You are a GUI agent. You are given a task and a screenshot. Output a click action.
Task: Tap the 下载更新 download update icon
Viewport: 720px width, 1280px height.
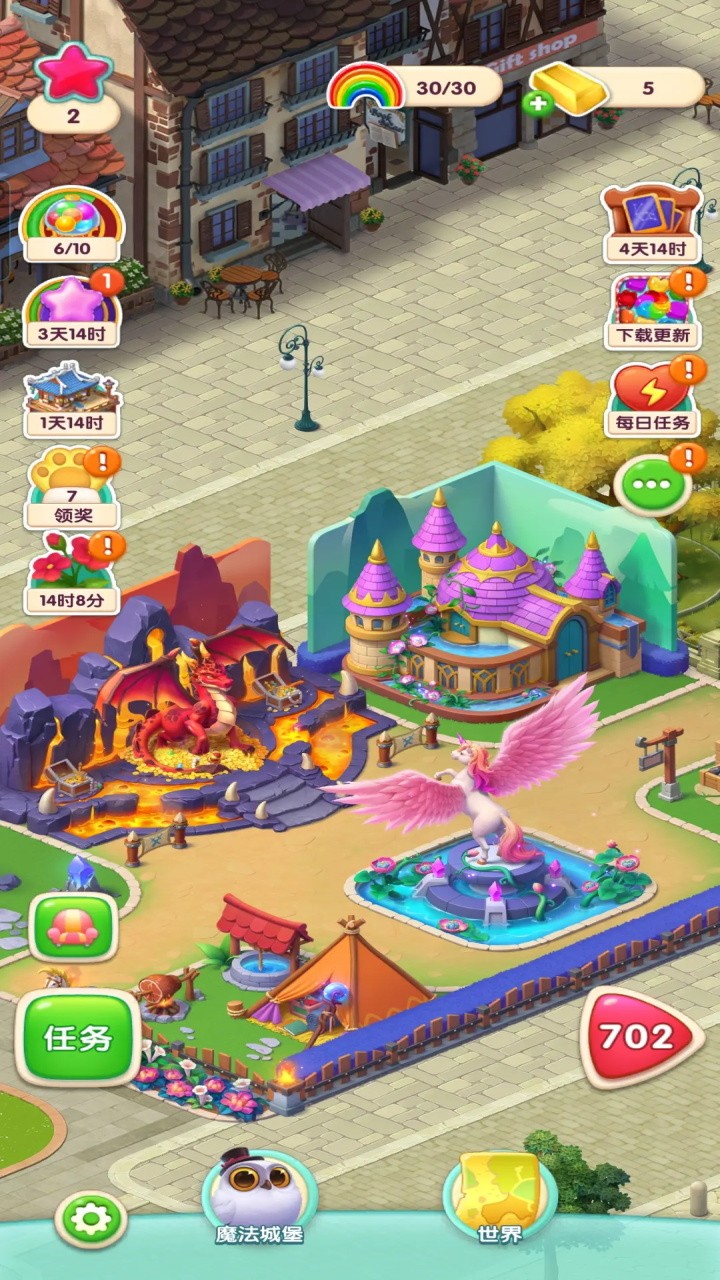tap(652, 310)
